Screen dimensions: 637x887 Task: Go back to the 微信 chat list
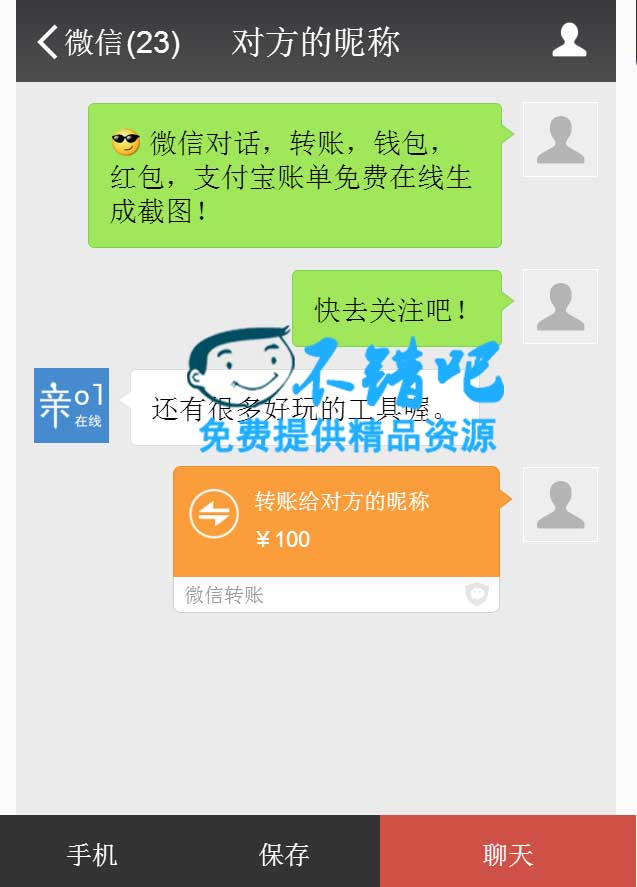pos(105,42)
